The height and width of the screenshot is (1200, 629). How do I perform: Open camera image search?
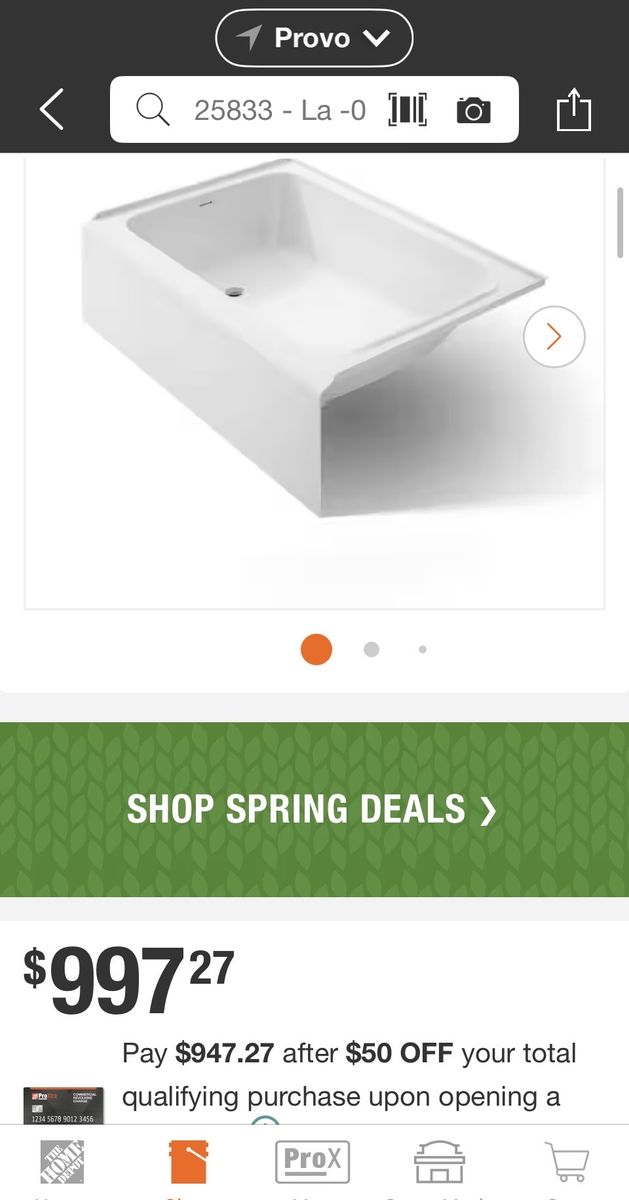(473, 110)
